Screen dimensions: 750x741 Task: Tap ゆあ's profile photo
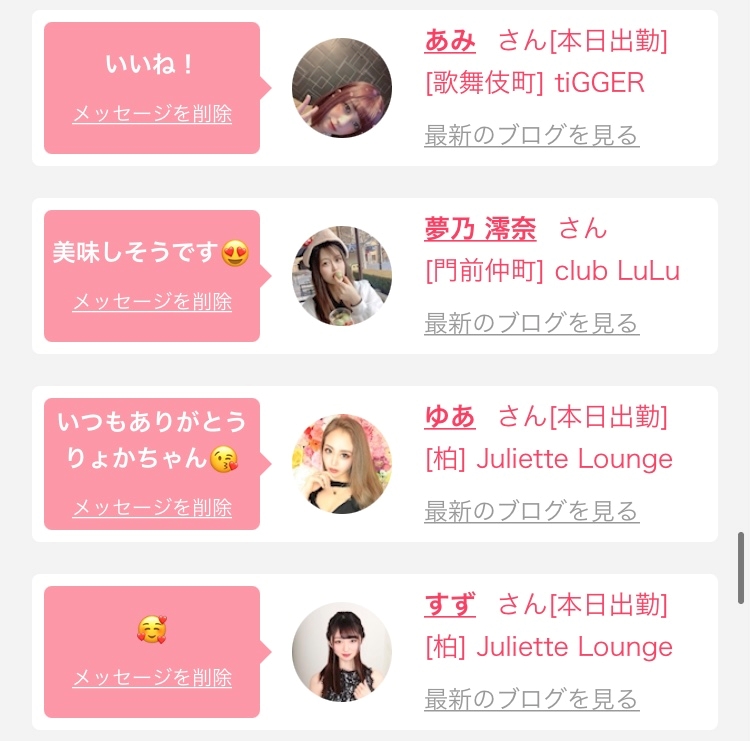[x=342, y=464]
